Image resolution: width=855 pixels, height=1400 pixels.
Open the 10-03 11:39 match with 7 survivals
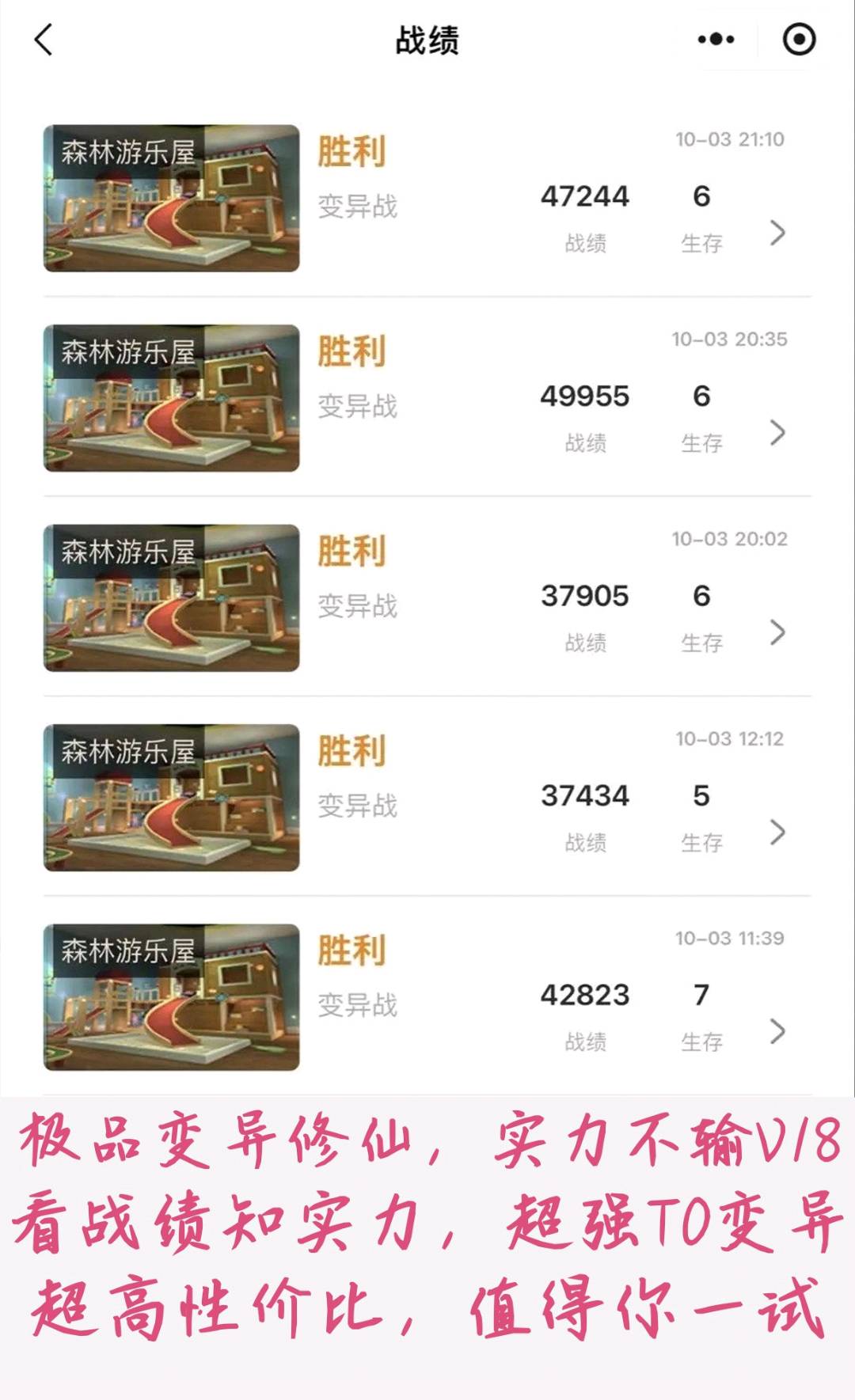point(427,996)
